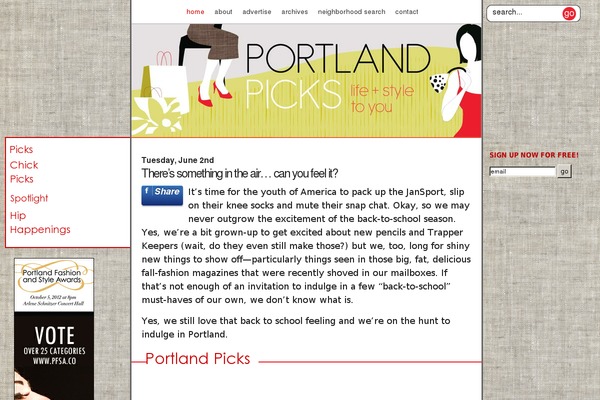Visit the contact page
Image resolution: width=600 pixels, height=400 pixels.
point(406,12)
